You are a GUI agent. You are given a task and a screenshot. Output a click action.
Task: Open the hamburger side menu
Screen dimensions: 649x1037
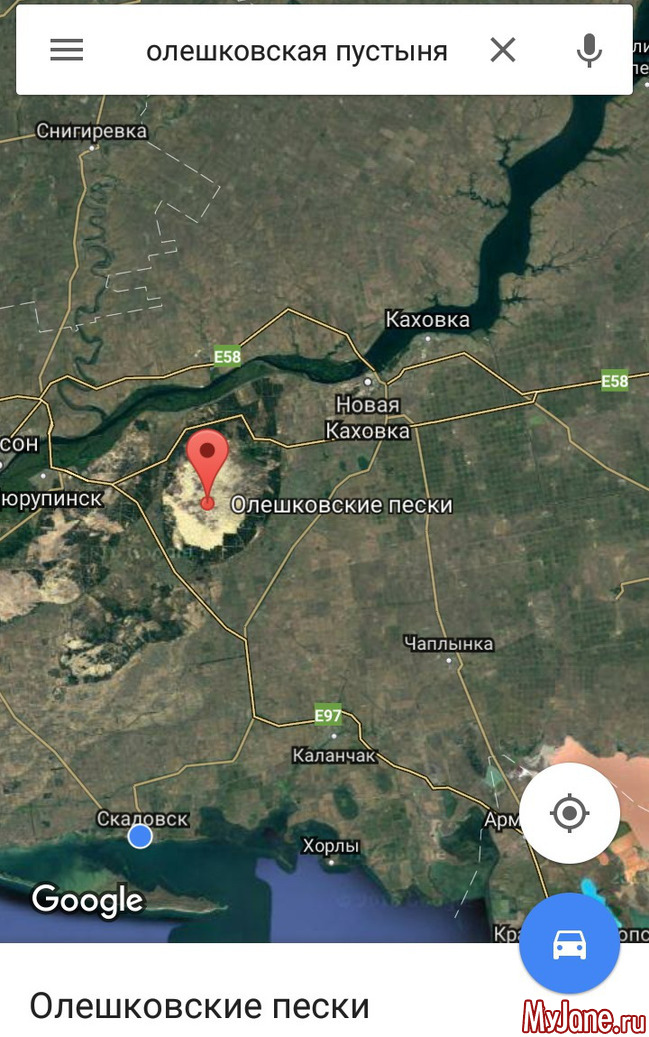tap(67, 50)
